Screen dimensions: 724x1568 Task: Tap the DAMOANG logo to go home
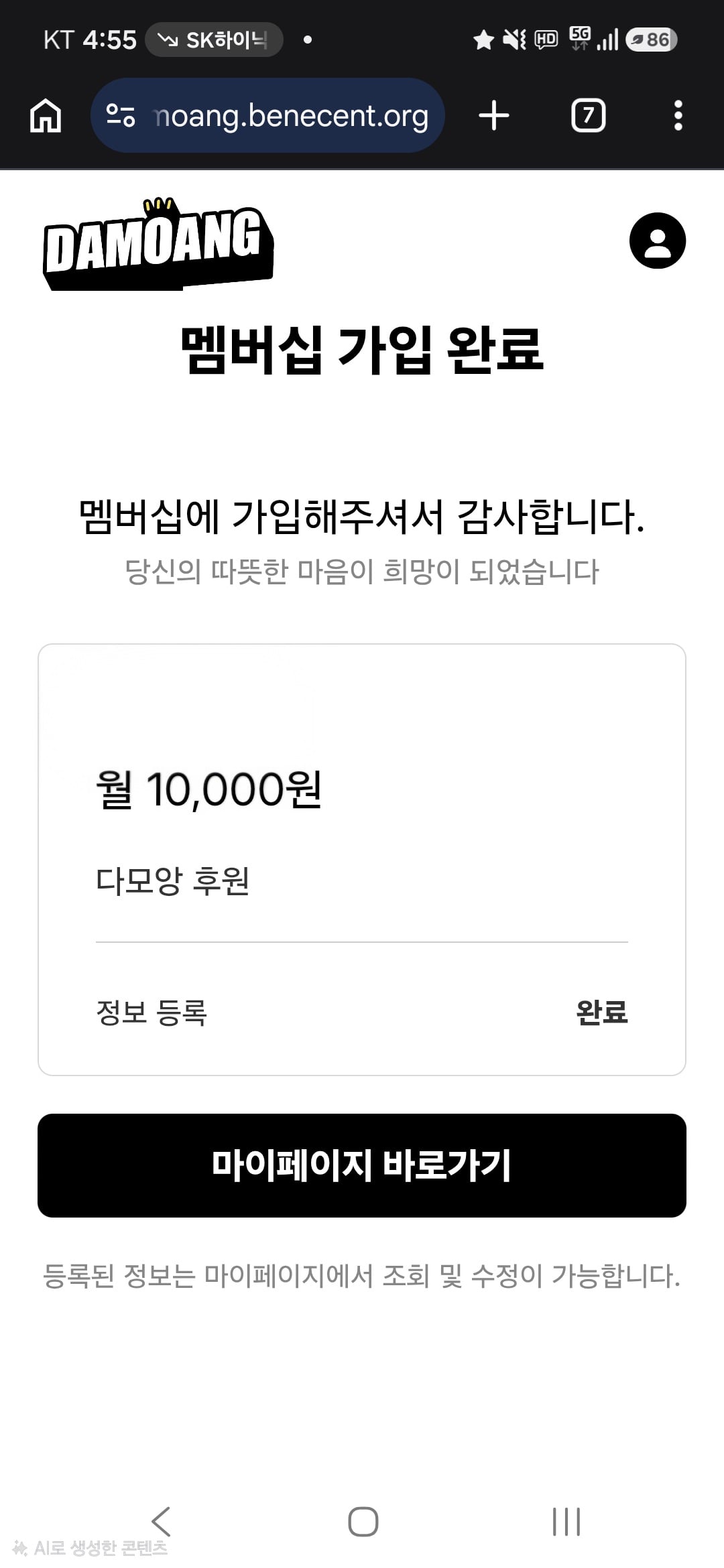pos(158,244)
